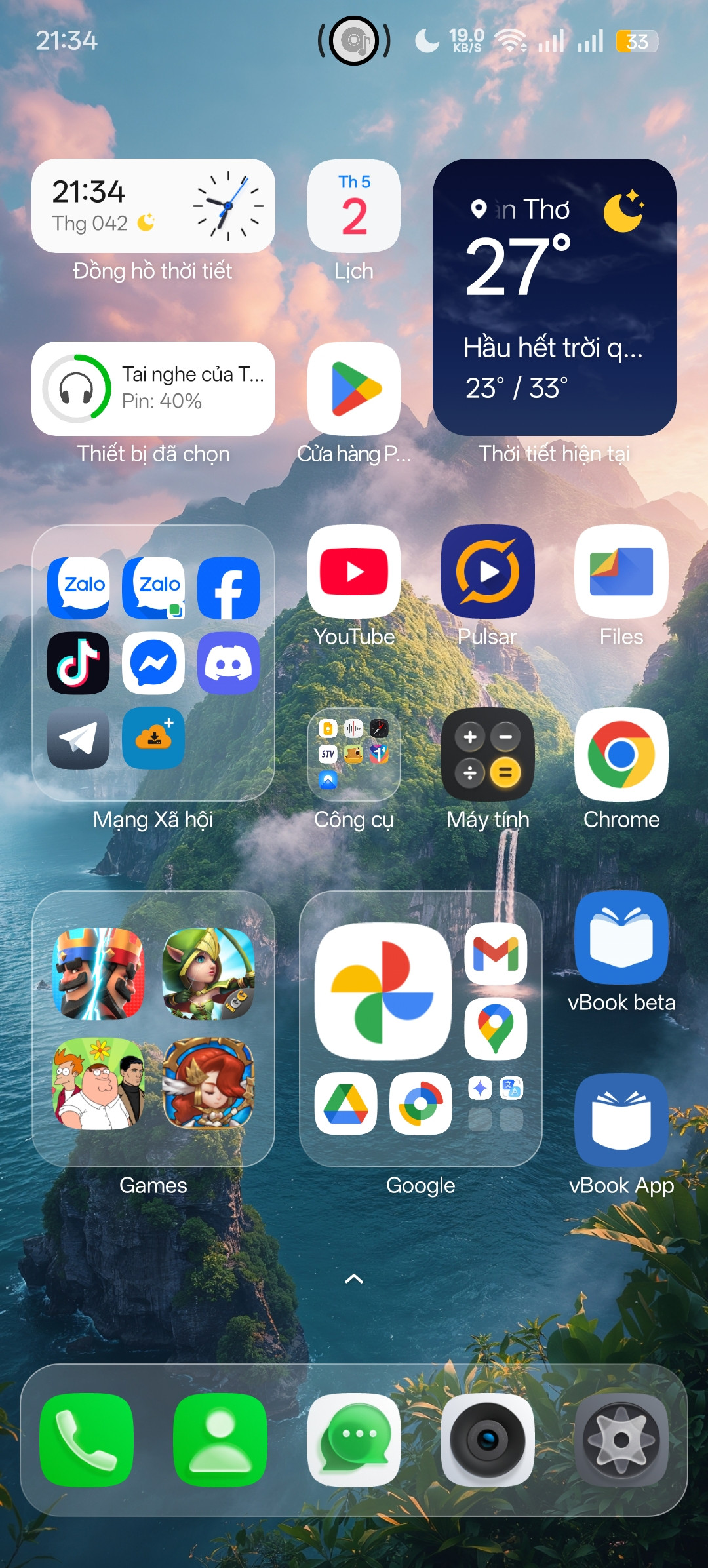The image size is (708, 1568).
Task: Open the Phone dialer in dock
Action: [x=87, y=1440]
